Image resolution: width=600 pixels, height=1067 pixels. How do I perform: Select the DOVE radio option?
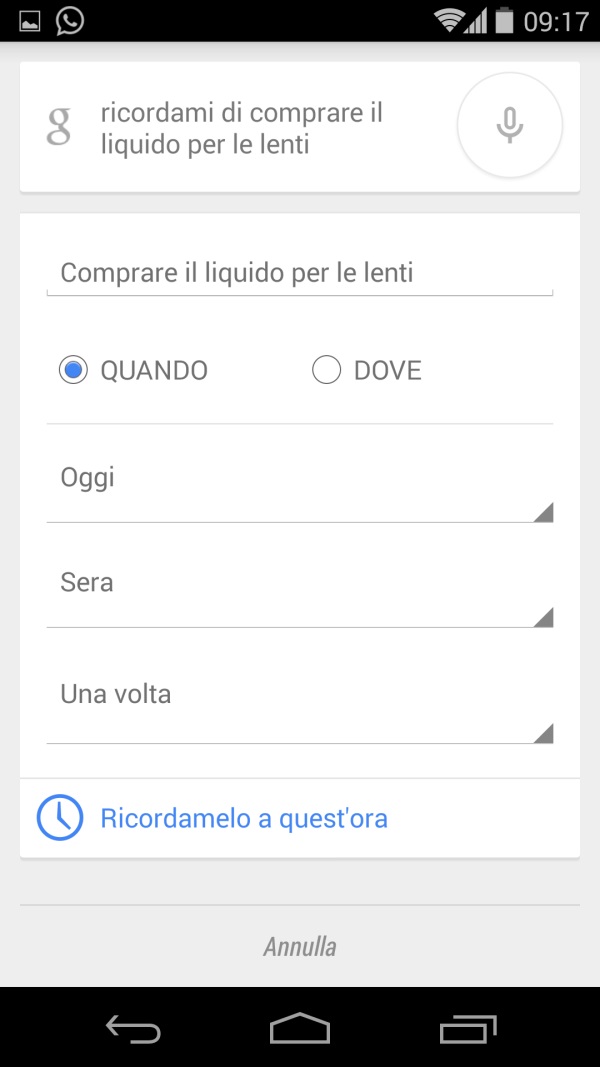point(367,371)
